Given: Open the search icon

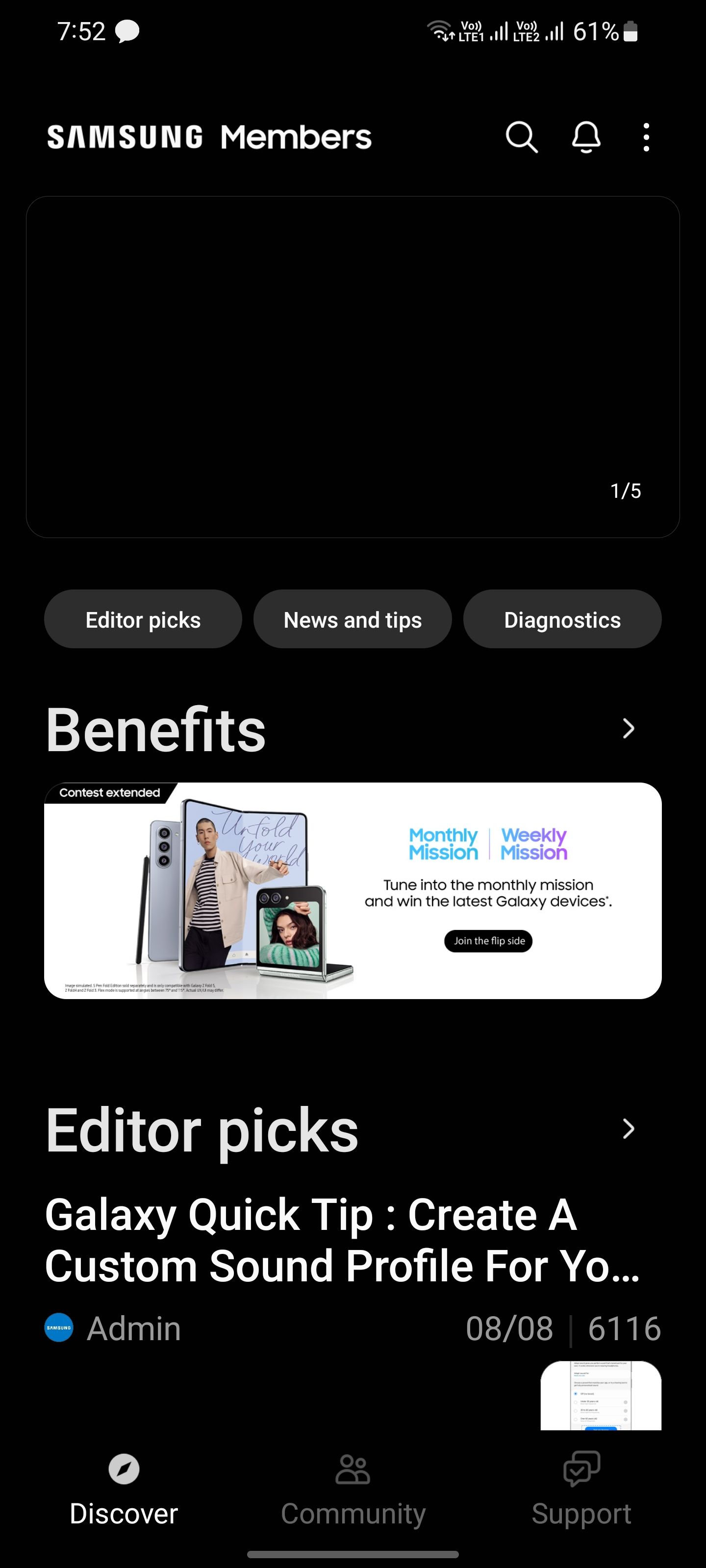Looking at the screenshot, I should coord(521,137).
